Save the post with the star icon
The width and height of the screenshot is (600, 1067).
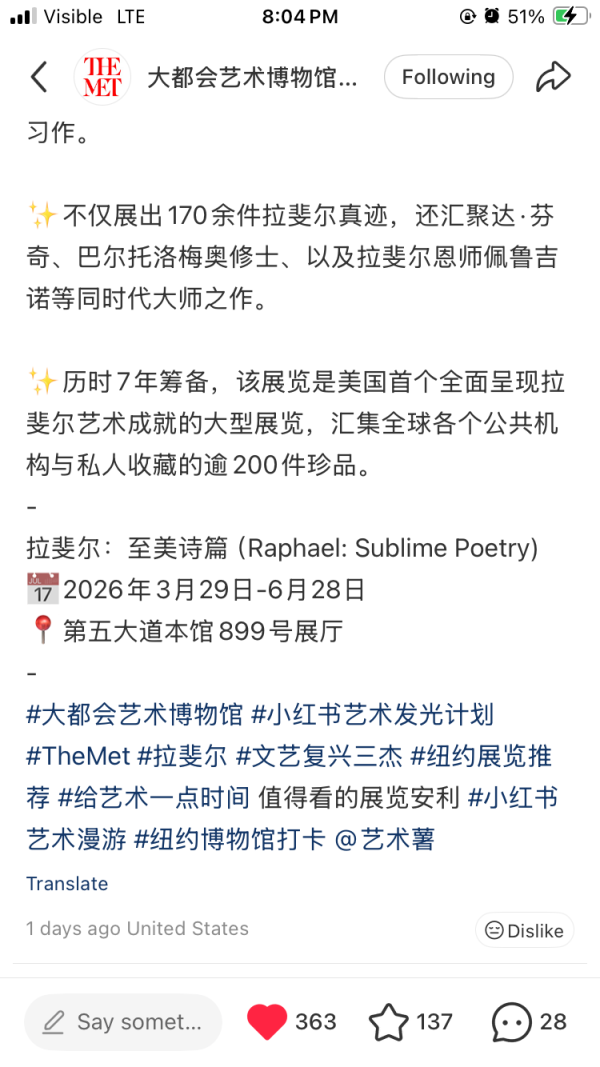coord(388,1022)
